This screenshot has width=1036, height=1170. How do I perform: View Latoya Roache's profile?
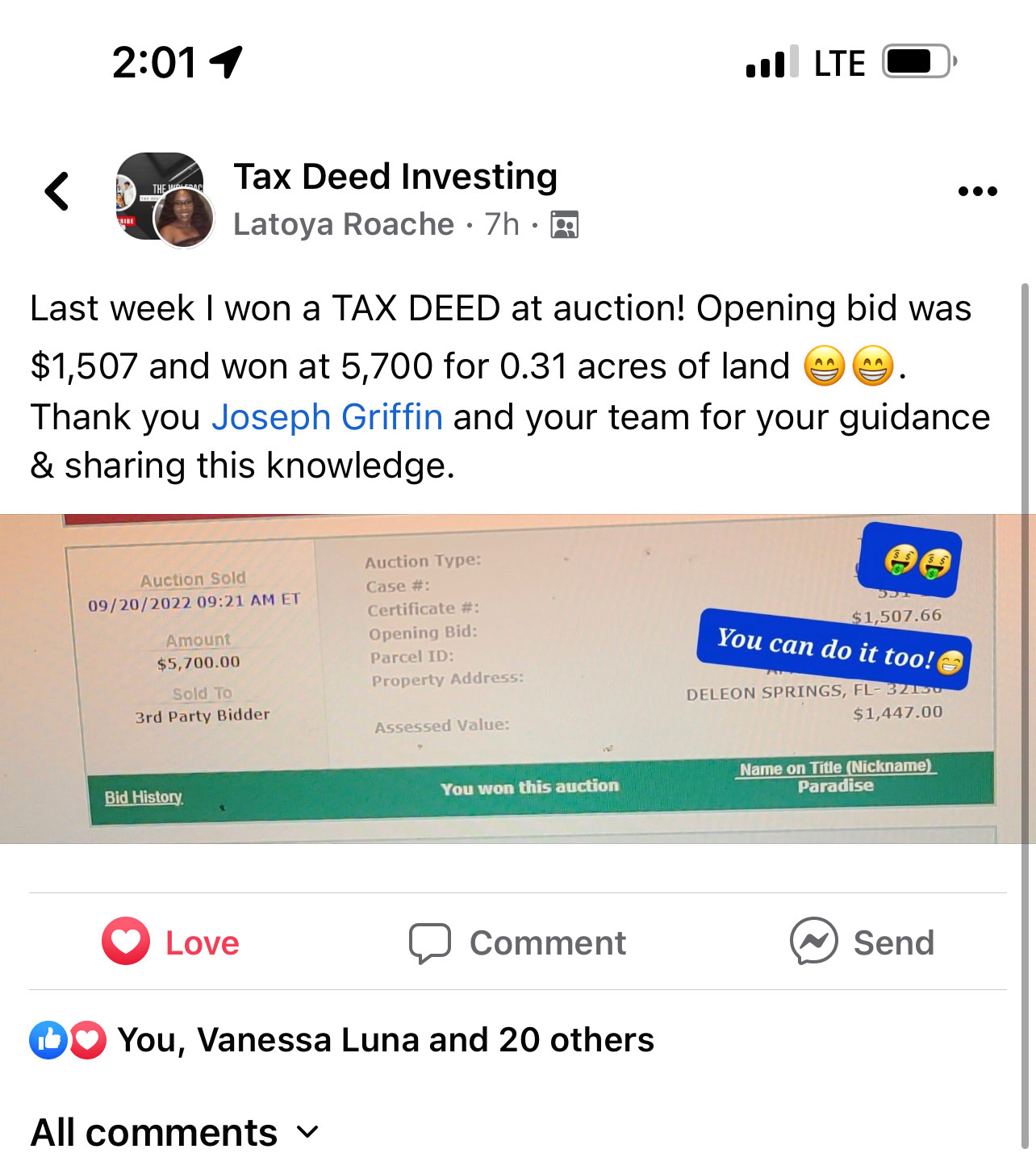344,224
